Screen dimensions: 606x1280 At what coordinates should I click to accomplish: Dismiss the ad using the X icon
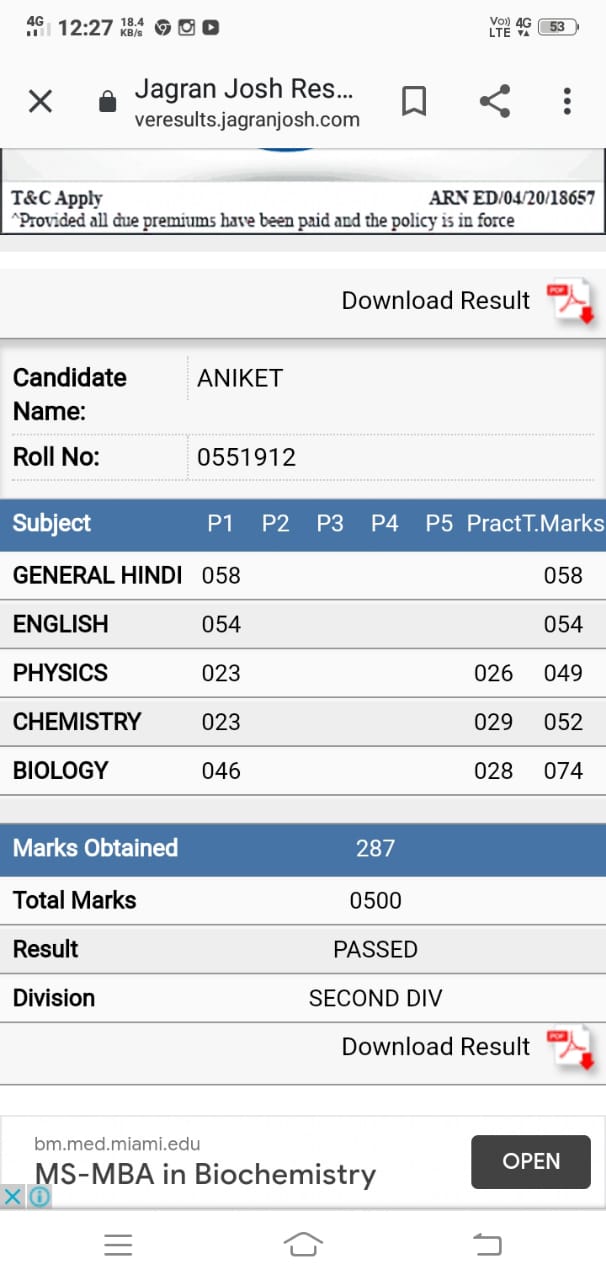pos(11,1196)
